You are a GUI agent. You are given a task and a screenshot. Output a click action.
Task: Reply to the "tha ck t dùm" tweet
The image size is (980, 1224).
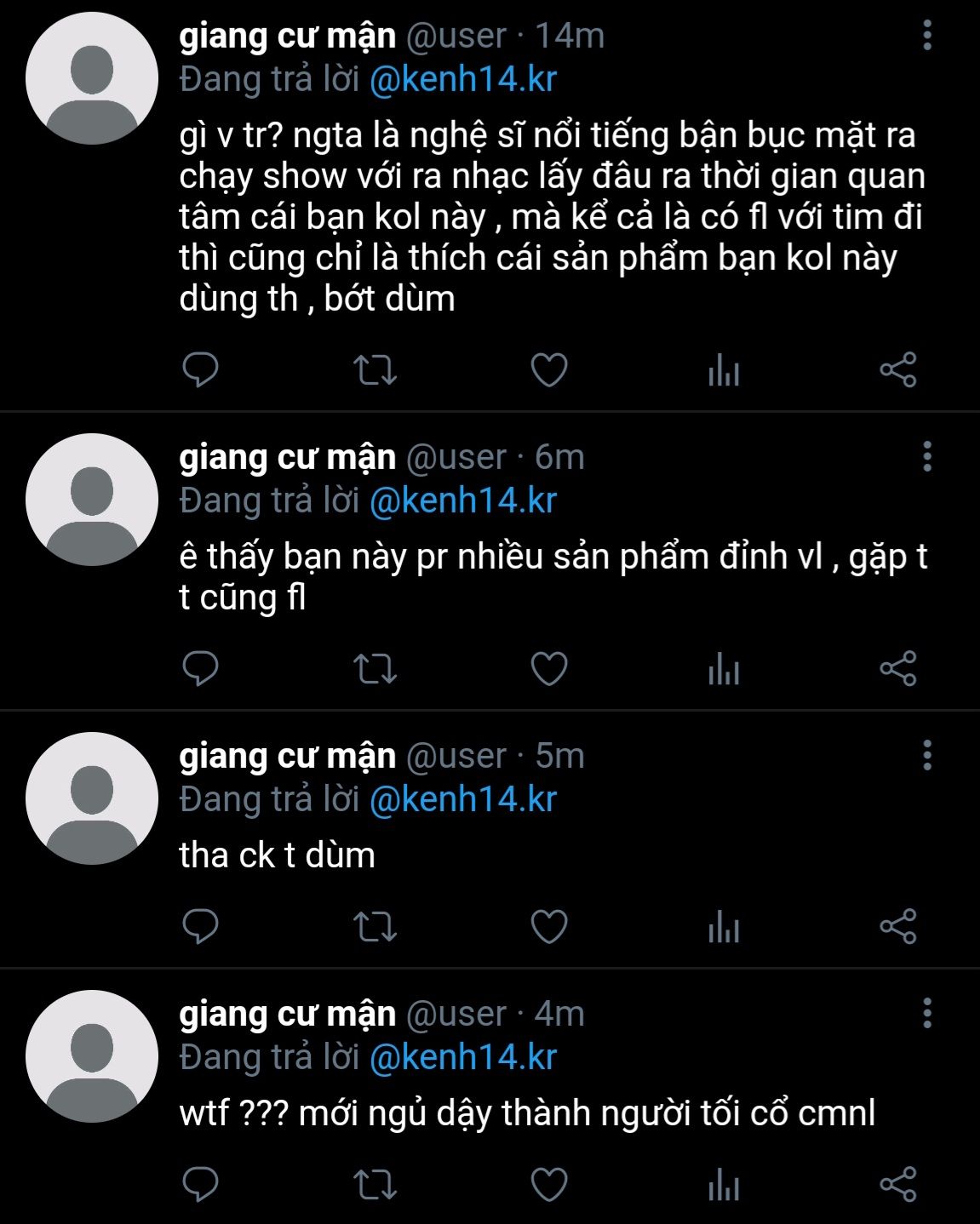tap(201, 926)
